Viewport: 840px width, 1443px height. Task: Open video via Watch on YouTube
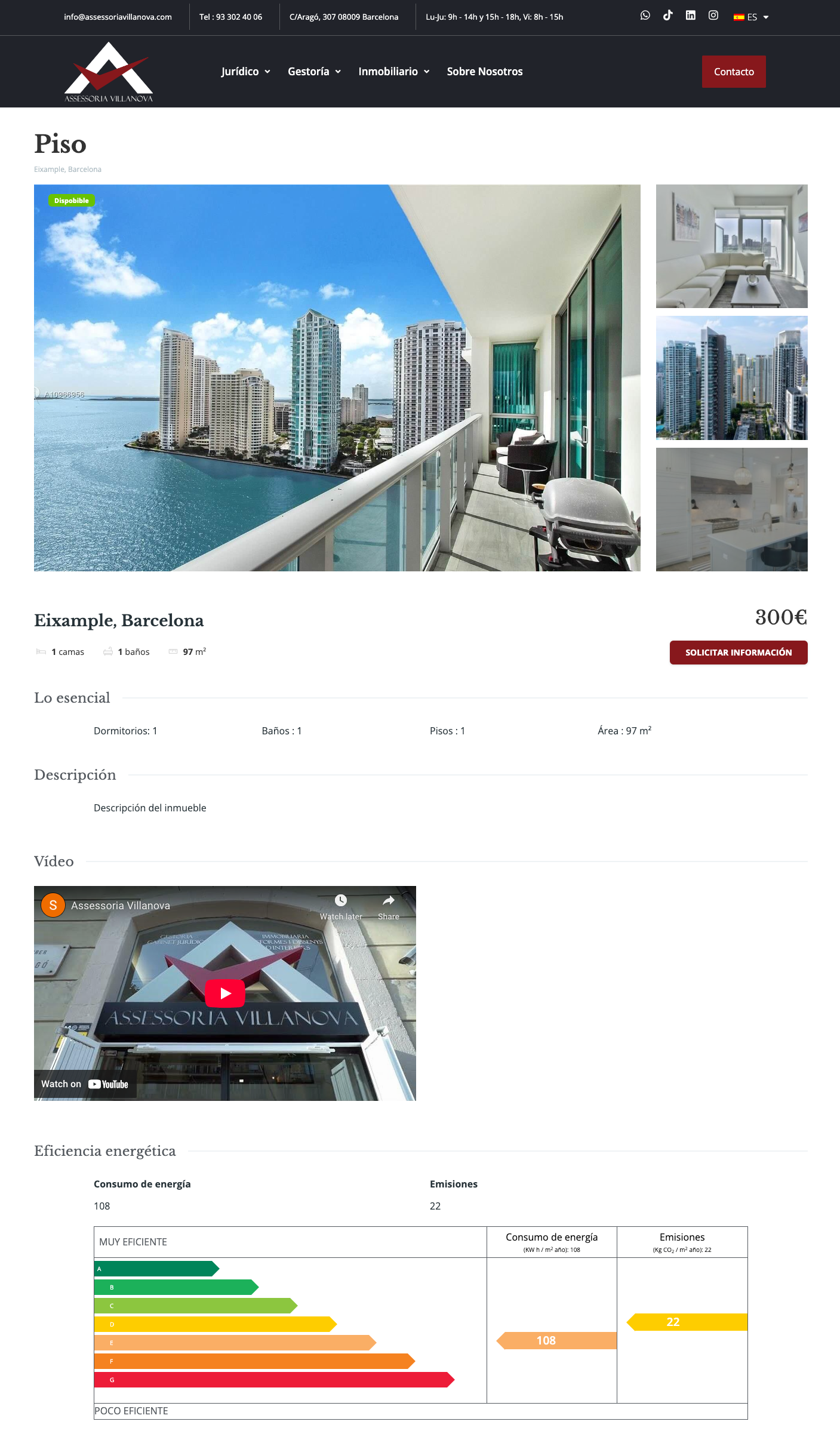point(85,1084)
